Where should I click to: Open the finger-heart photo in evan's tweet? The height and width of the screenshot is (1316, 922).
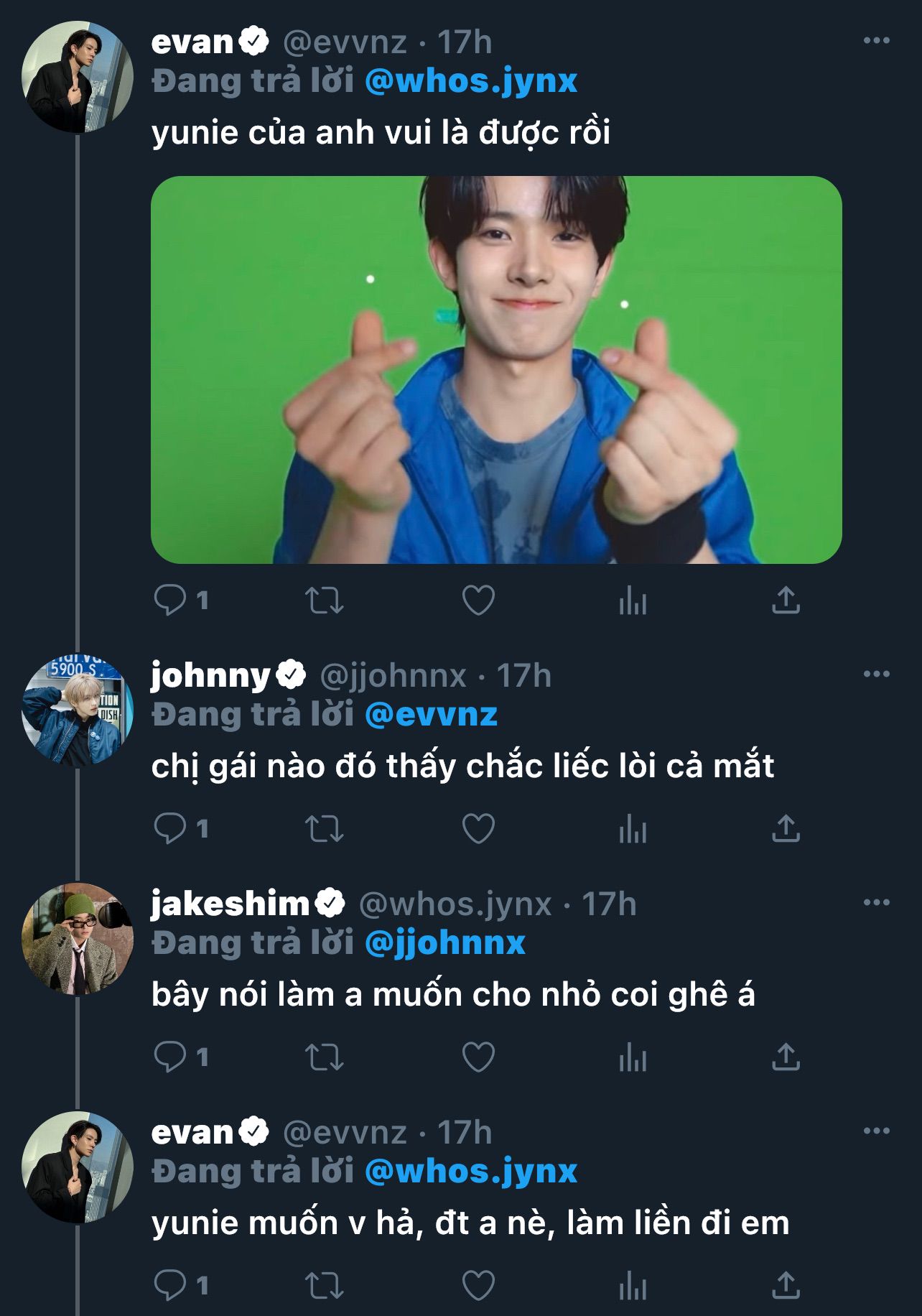(x=496, y=369)
